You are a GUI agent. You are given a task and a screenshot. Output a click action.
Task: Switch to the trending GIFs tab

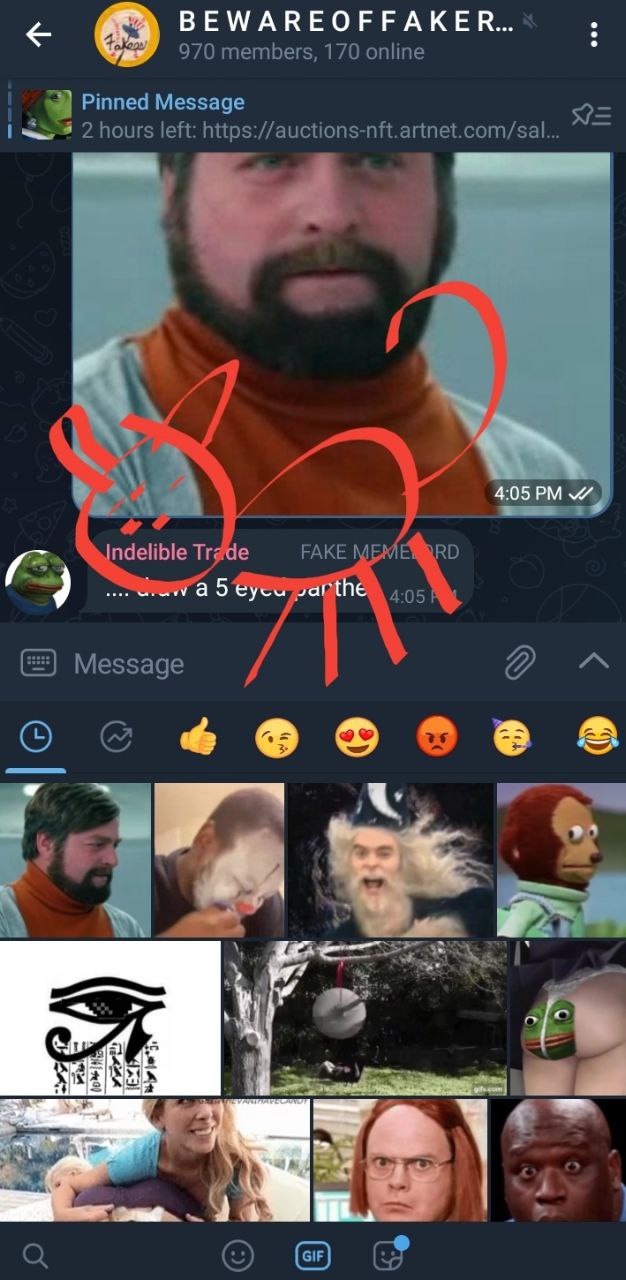(x=116, y=738)
